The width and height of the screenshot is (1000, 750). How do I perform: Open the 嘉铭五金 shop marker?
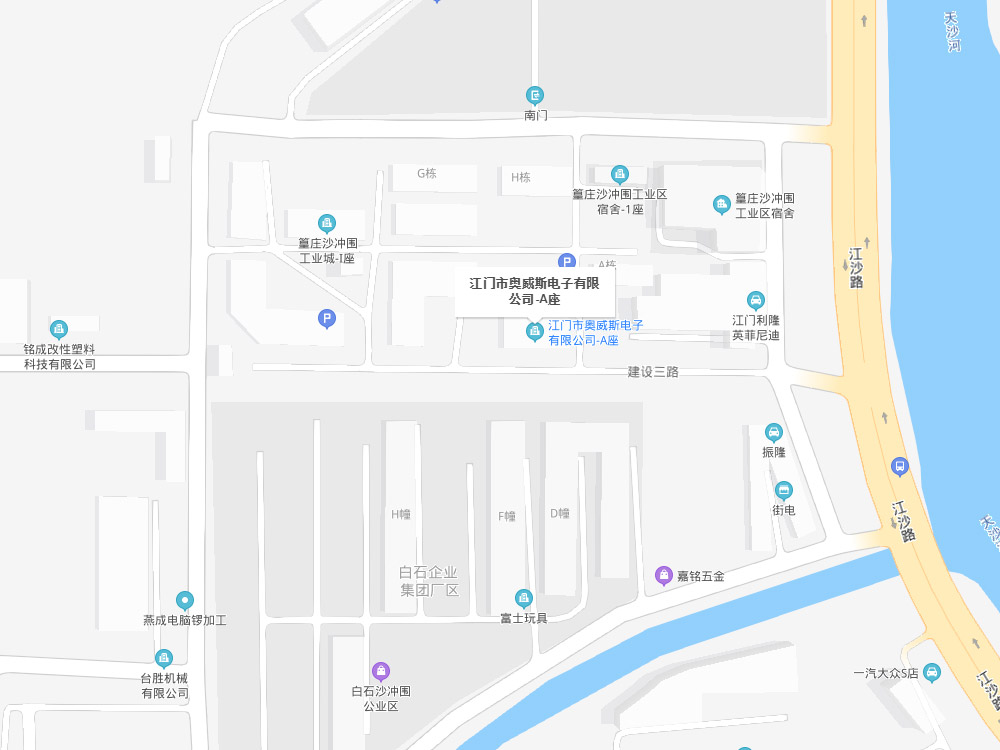coord(663,575)
